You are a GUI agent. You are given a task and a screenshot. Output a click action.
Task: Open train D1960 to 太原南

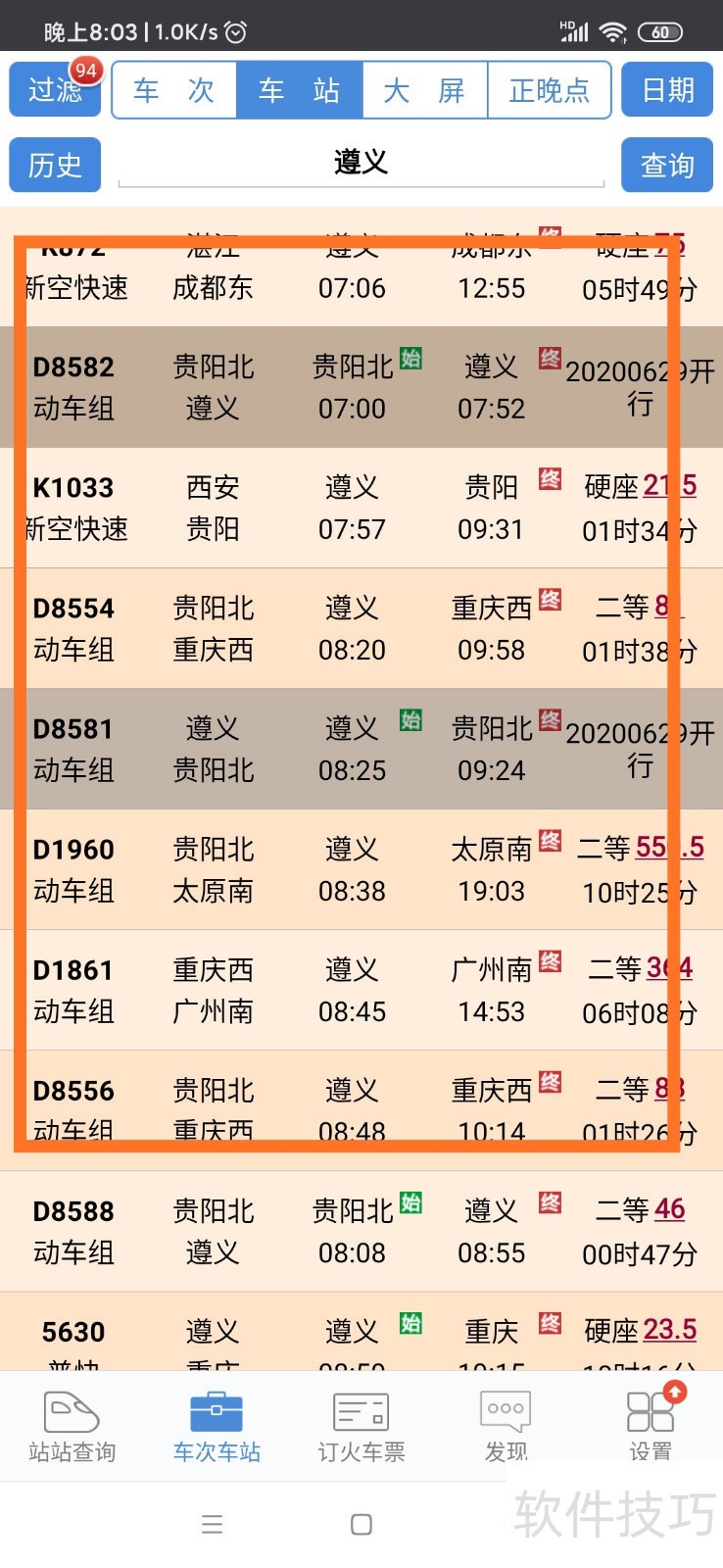pos(74,869)
